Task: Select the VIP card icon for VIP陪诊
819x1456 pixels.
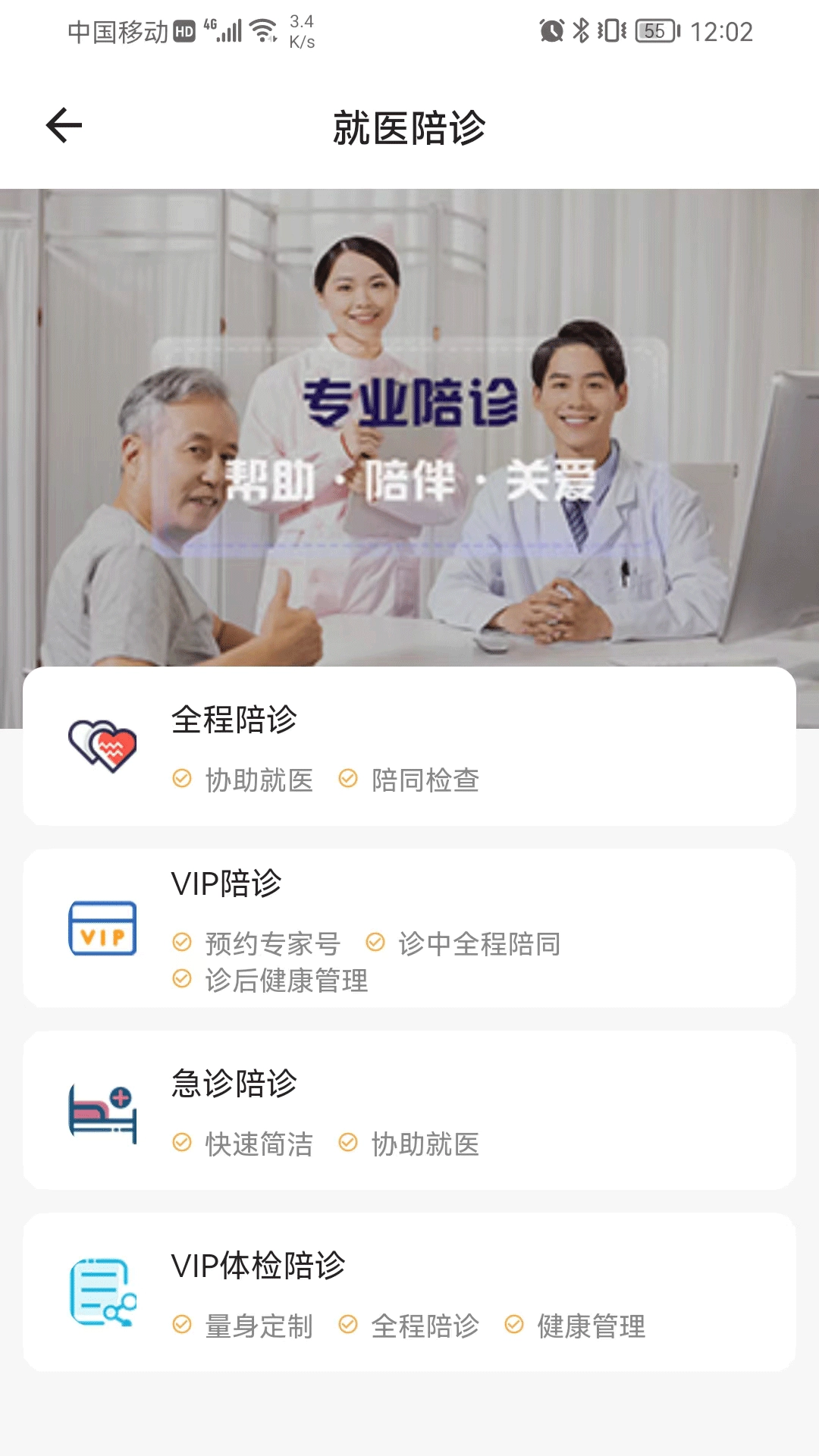Action: (102, 927)
